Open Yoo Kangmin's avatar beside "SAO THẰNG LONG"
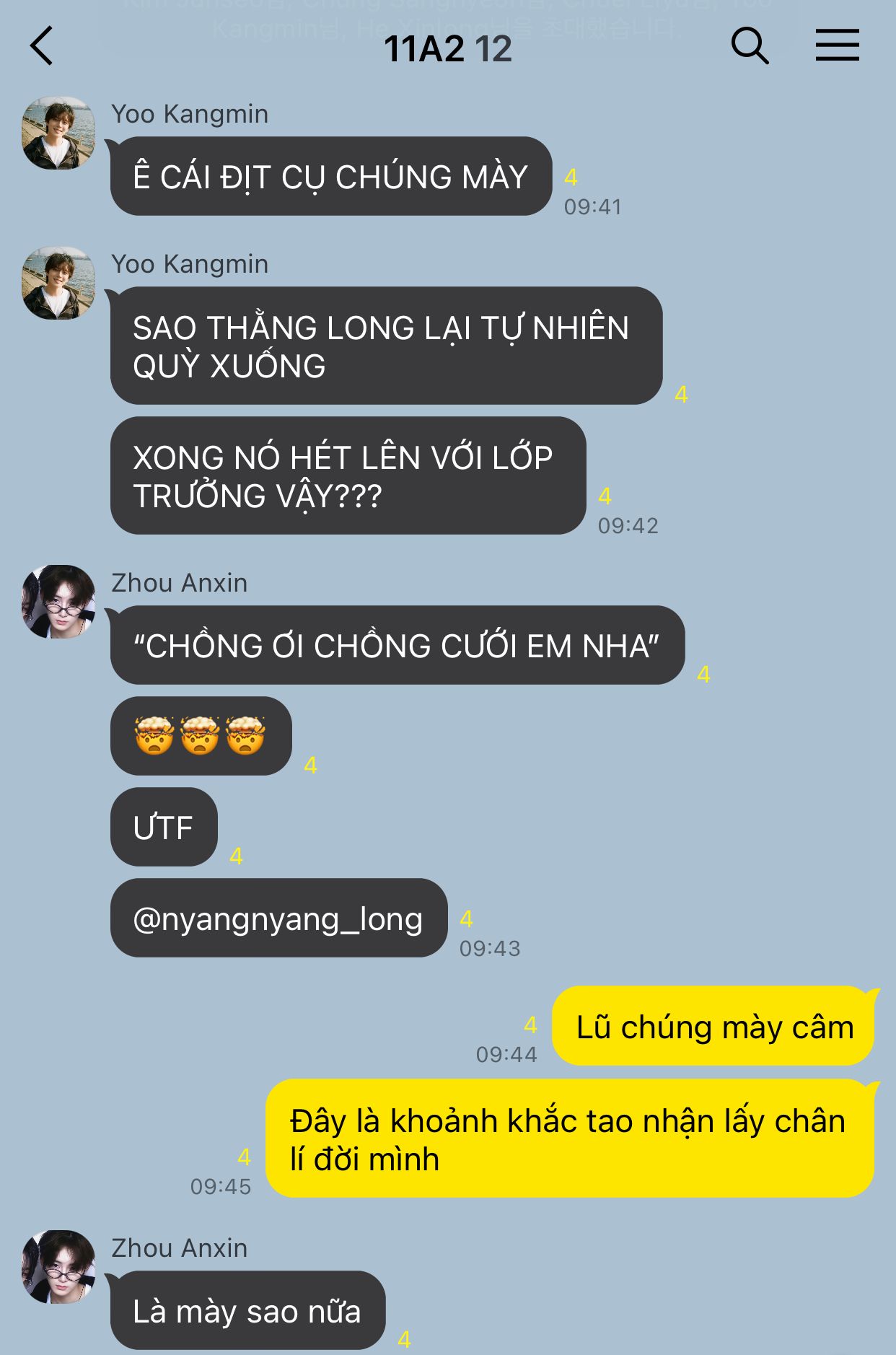This screenshot has width=896, height=1355. [58, 284]
